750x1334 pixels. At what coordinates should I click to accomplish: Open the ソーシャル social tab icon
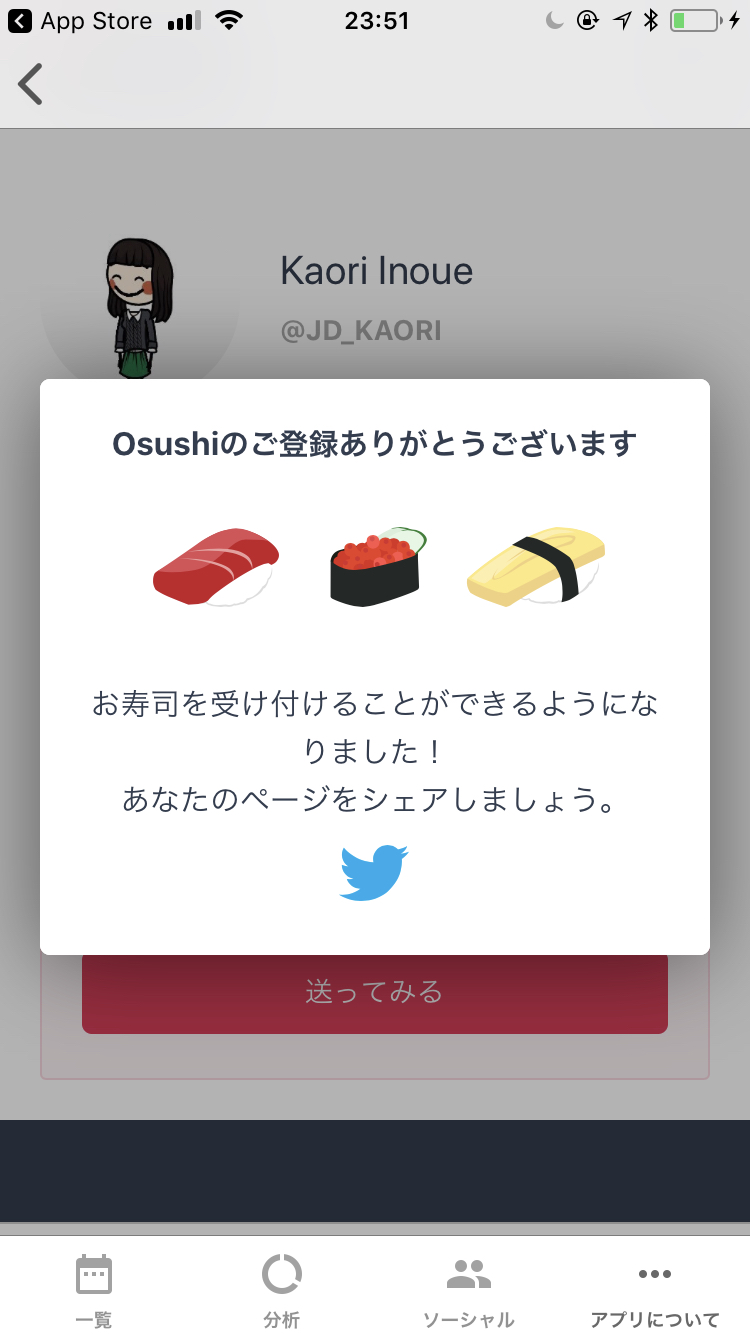pos(468,1272)
